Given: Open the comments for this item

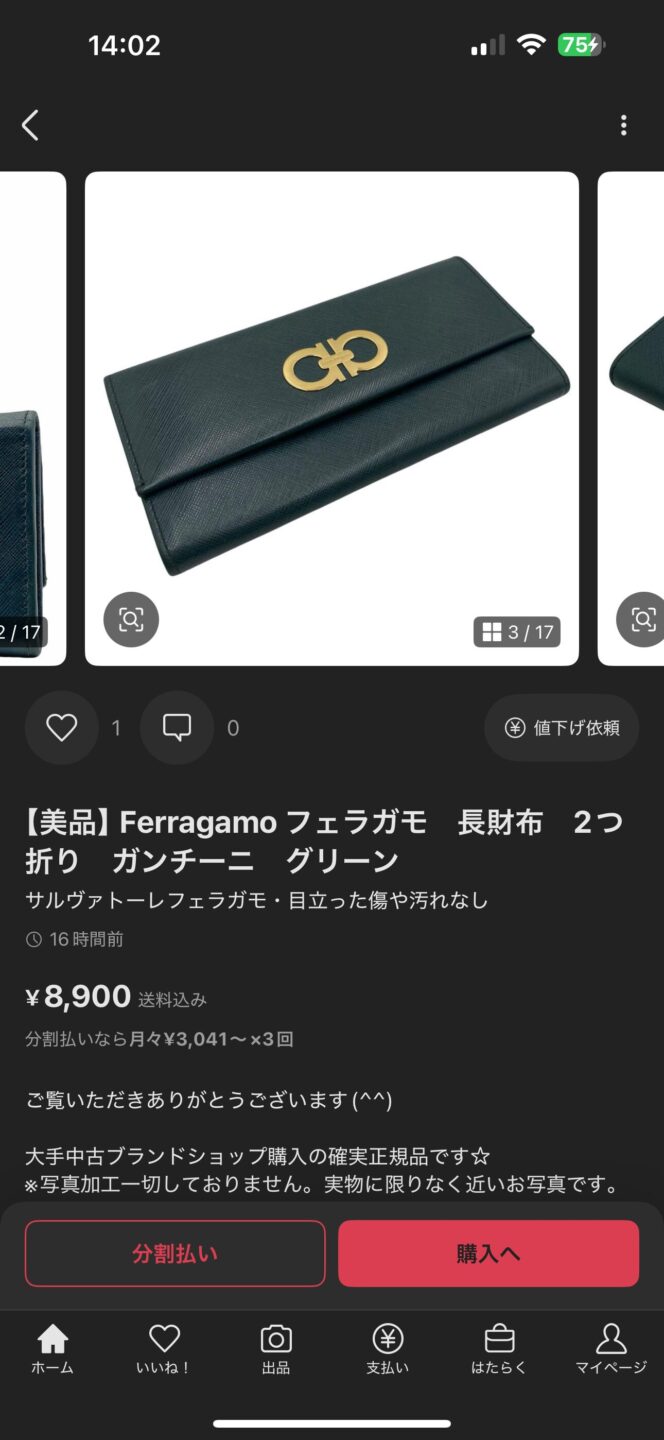Looking at the screenshot, I should pyautogui.click(x=177, y=728).
